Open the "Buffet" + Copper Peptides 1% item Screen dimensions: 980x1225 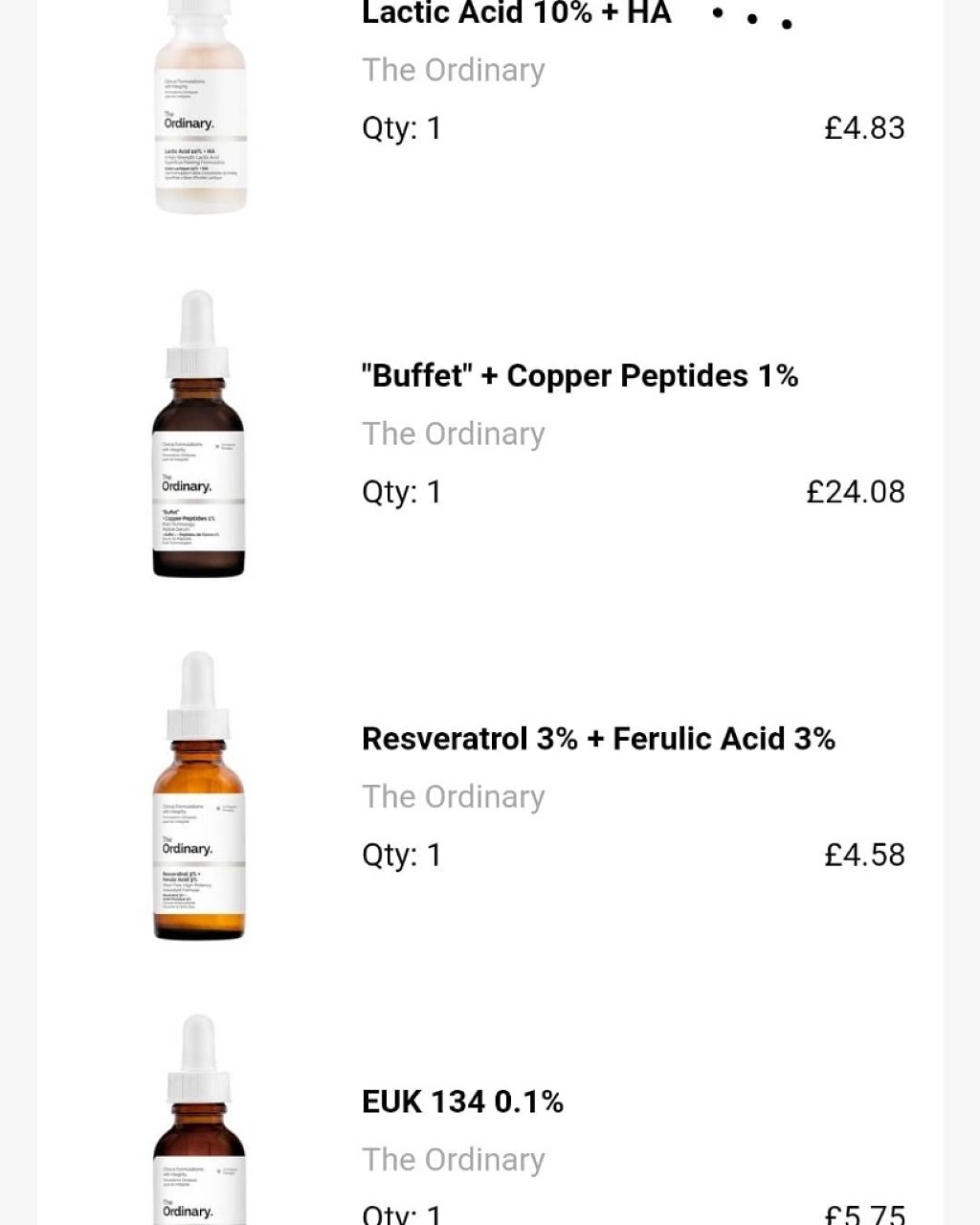[x=579, y=376]
